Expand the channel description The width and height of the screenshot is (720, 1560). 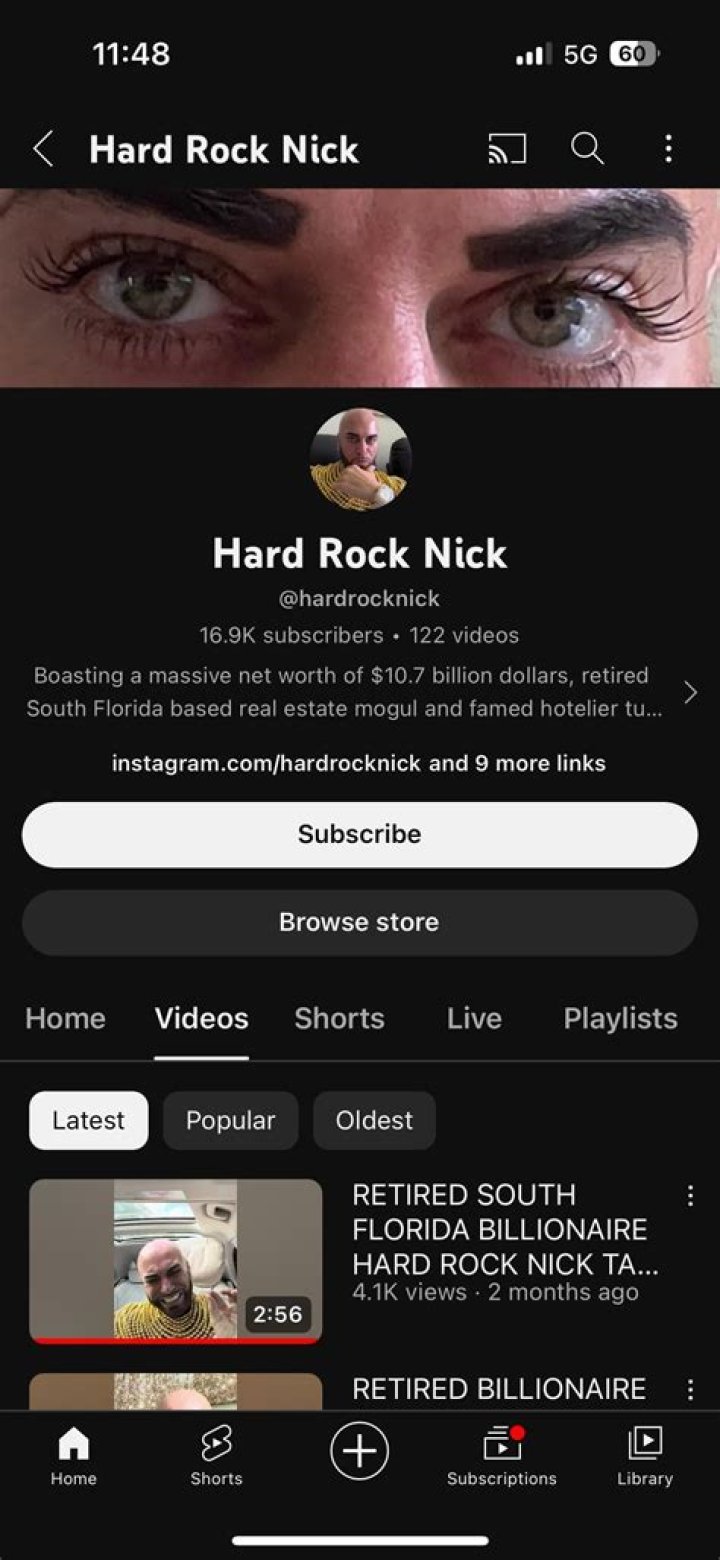(690, 691)
